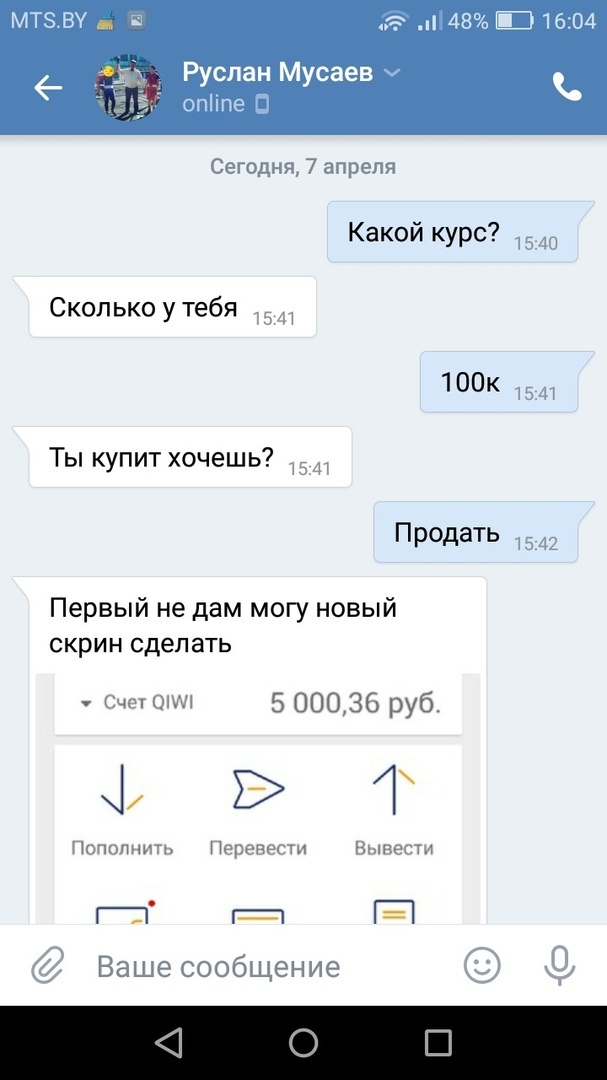
Task: Tap the system home button
Action: click(303, 1043)
